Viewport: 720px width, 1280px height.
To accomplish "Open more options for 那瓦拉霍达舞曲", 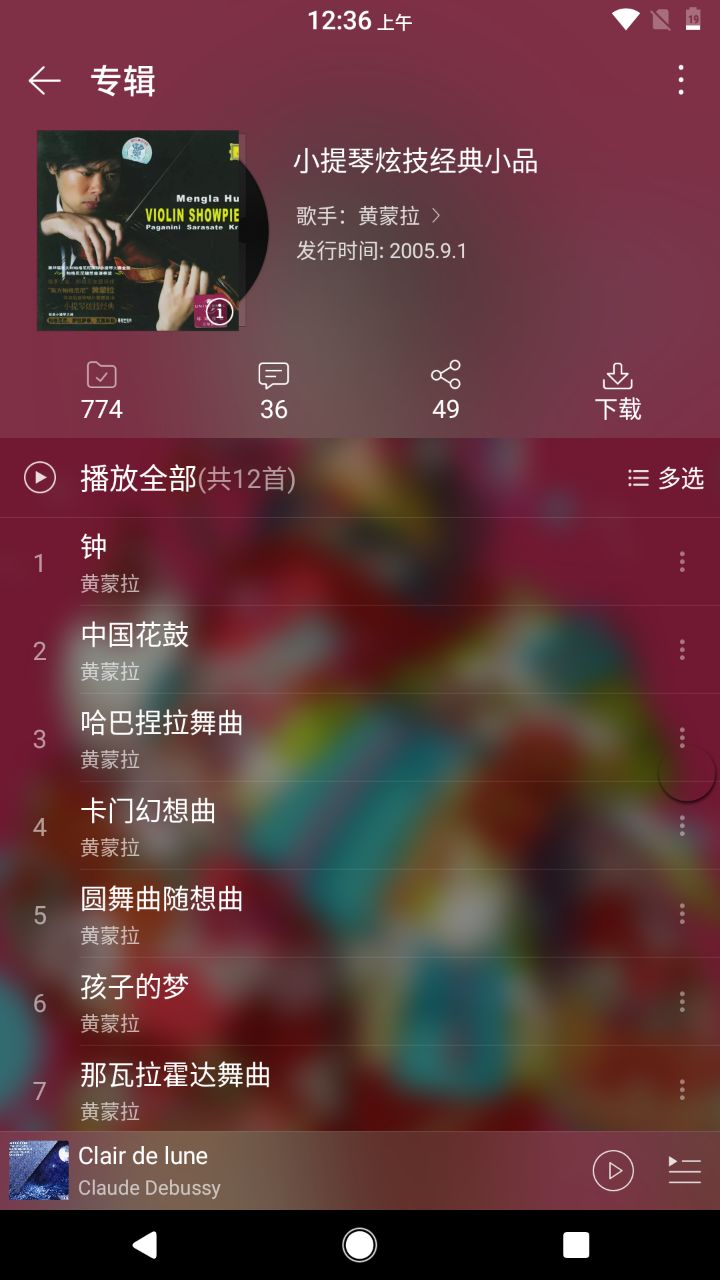I will pyautogui.click(x=682, y=1090).
